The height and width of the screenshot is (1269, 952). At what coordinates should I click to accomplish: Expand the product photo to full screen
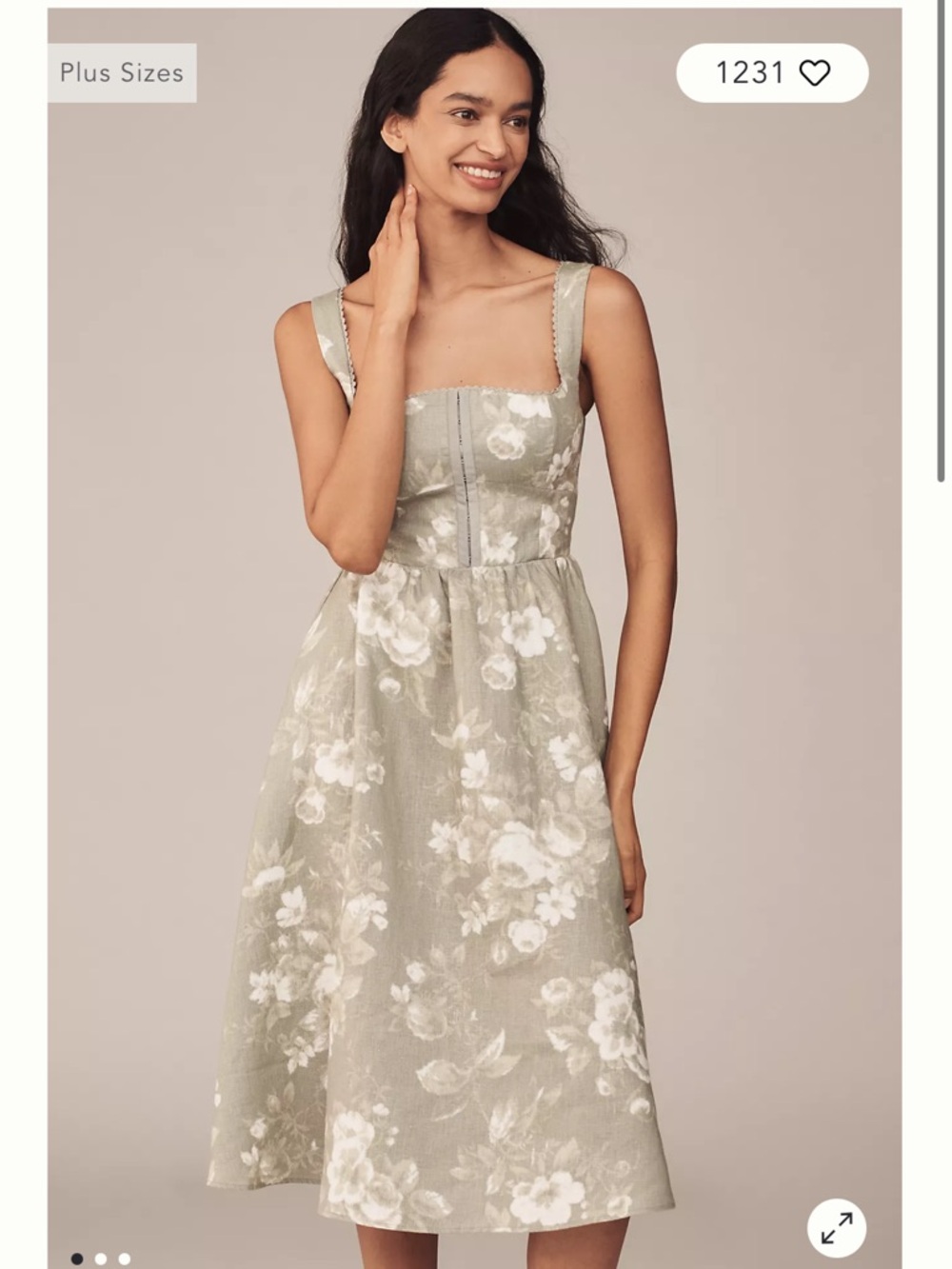pos(837,1227)
